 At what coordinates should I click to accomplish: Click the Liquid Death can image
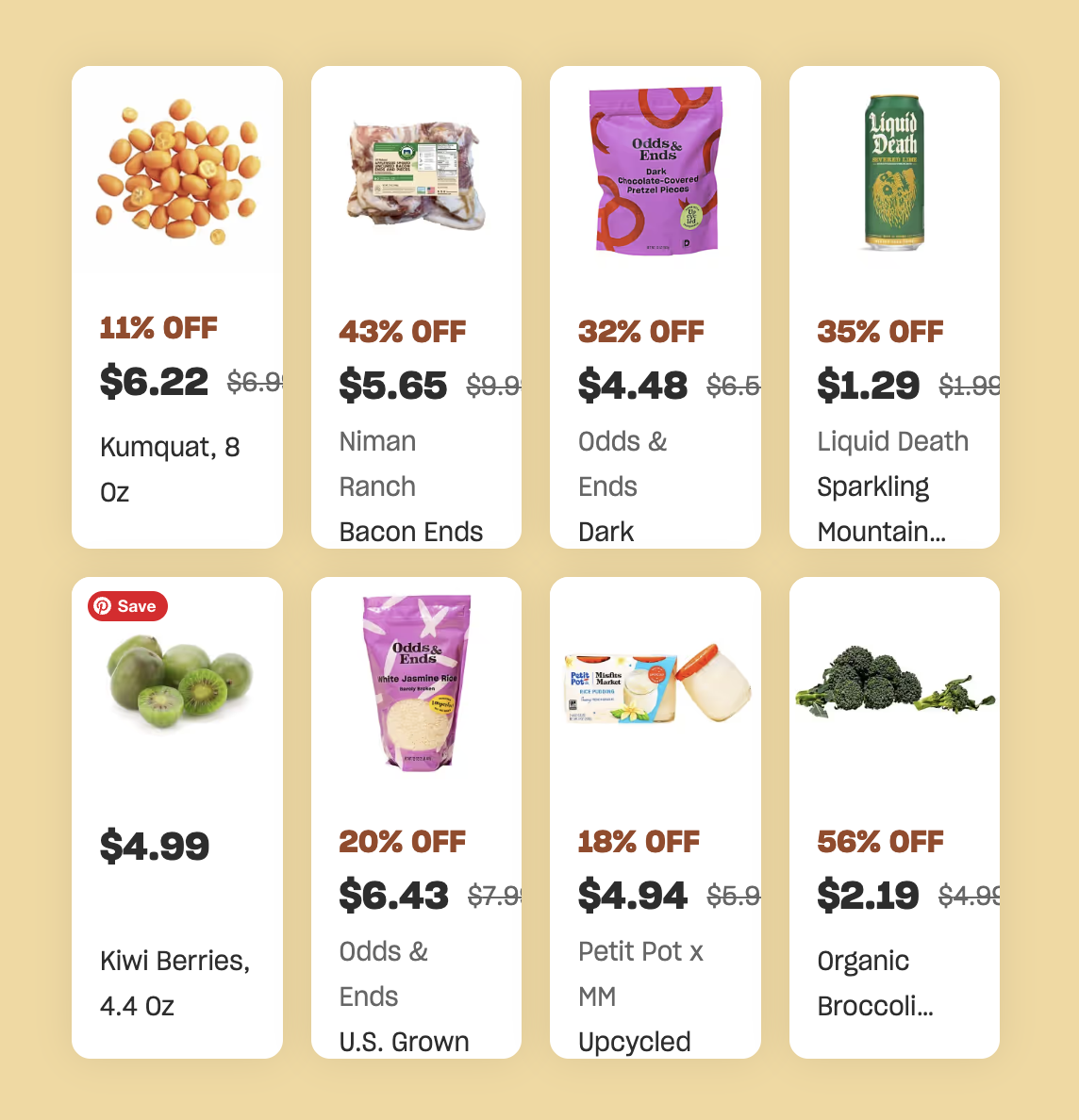[893, 170]
